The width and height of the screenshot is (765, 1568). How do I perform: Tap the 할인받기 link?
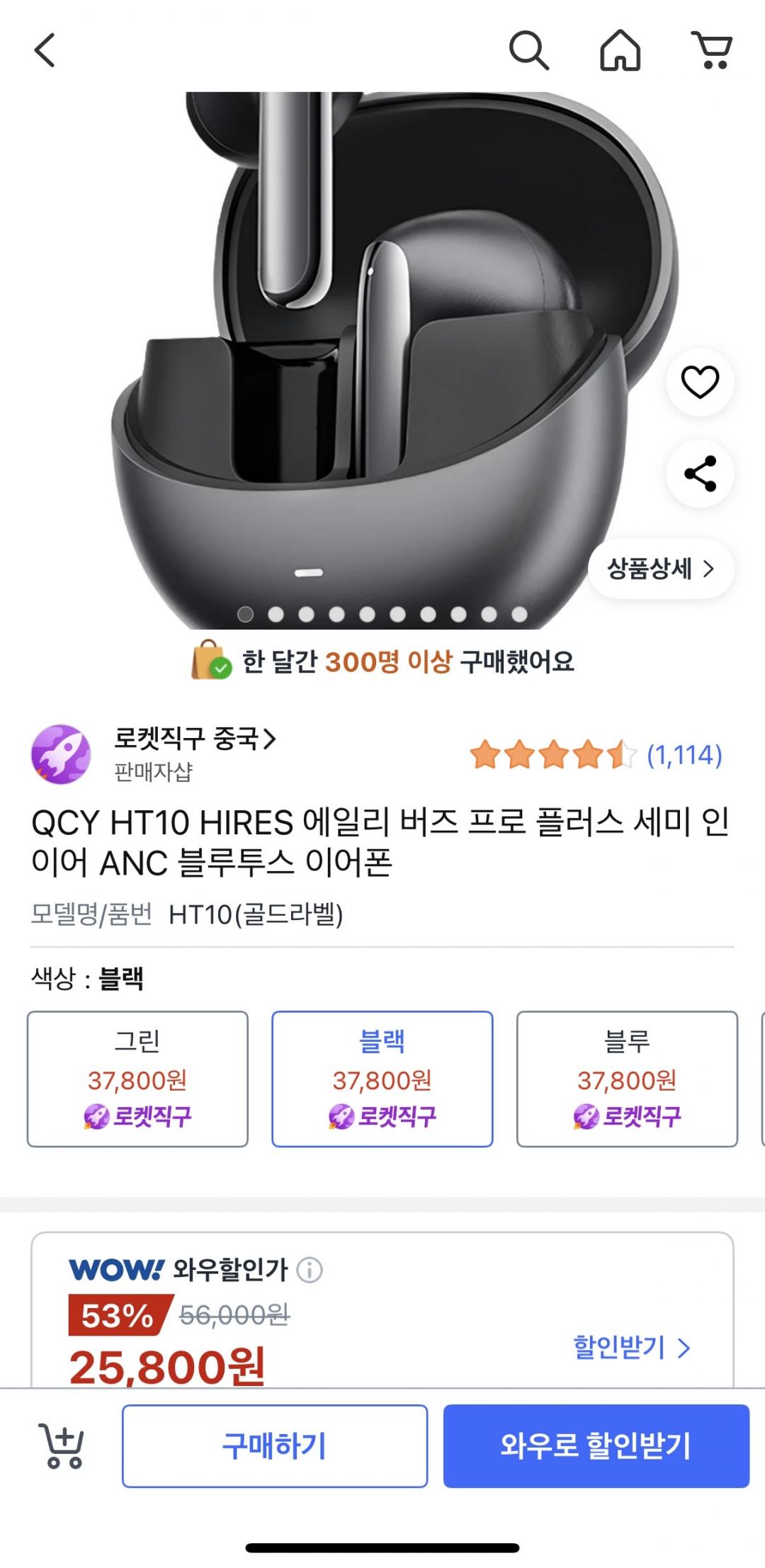(631, 1348)
